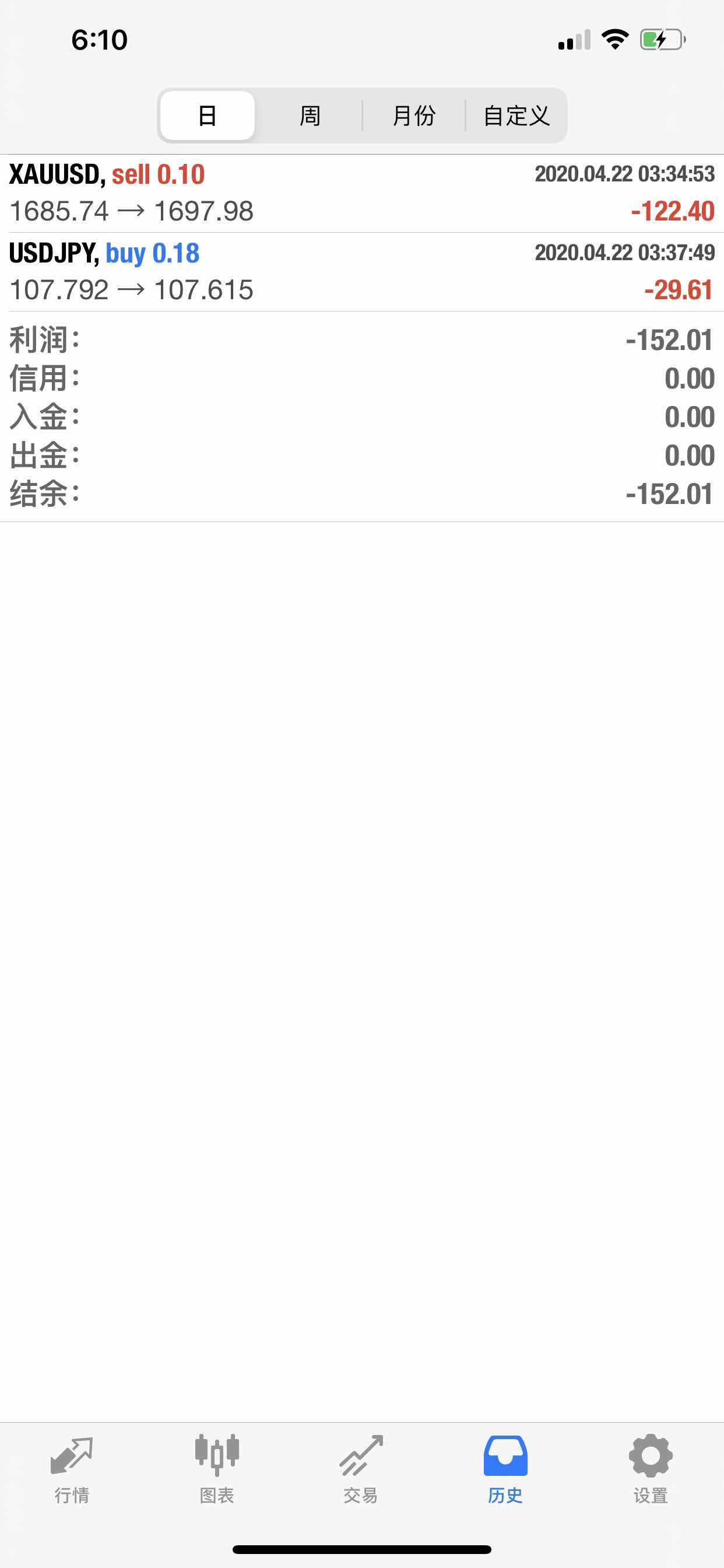
Task: Switch to the 周 (week) period
Action: pos(310,116)
